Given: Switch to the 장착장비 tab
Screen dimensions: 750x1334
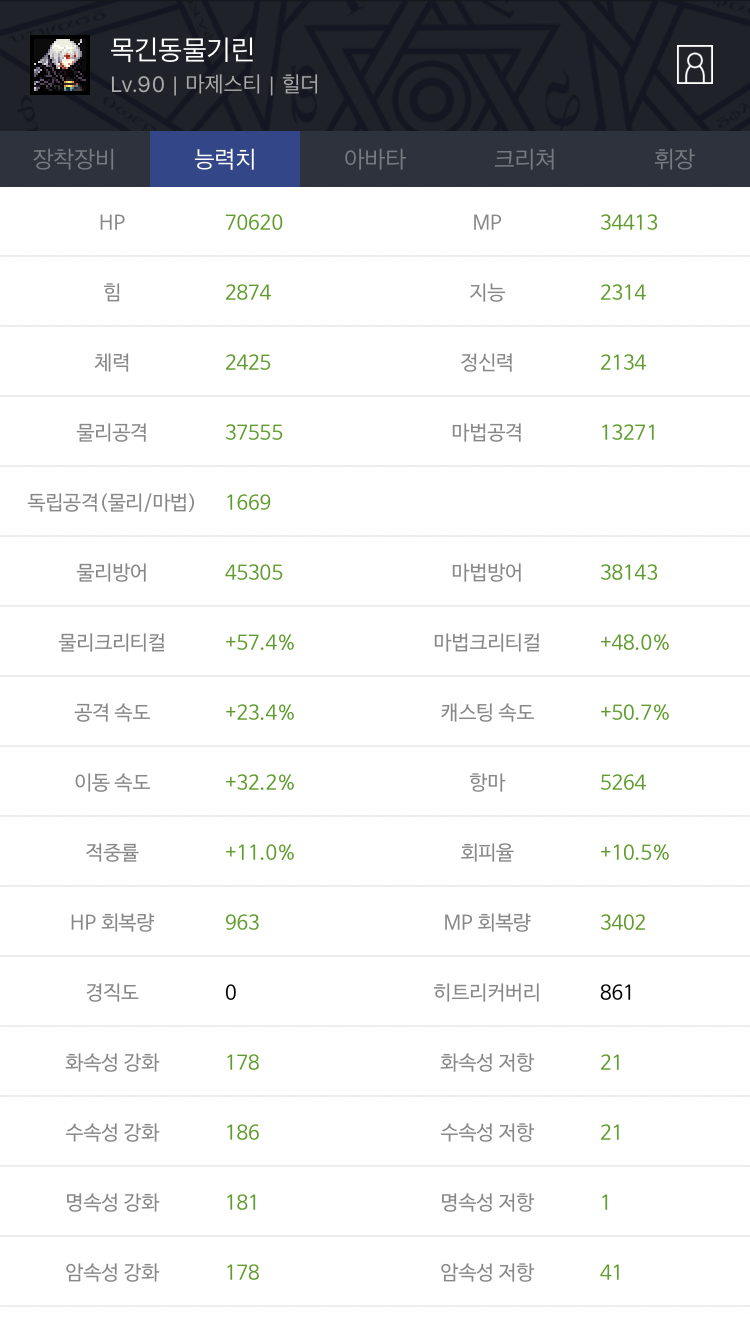Looking at the screenshot, I should (75, 159).
